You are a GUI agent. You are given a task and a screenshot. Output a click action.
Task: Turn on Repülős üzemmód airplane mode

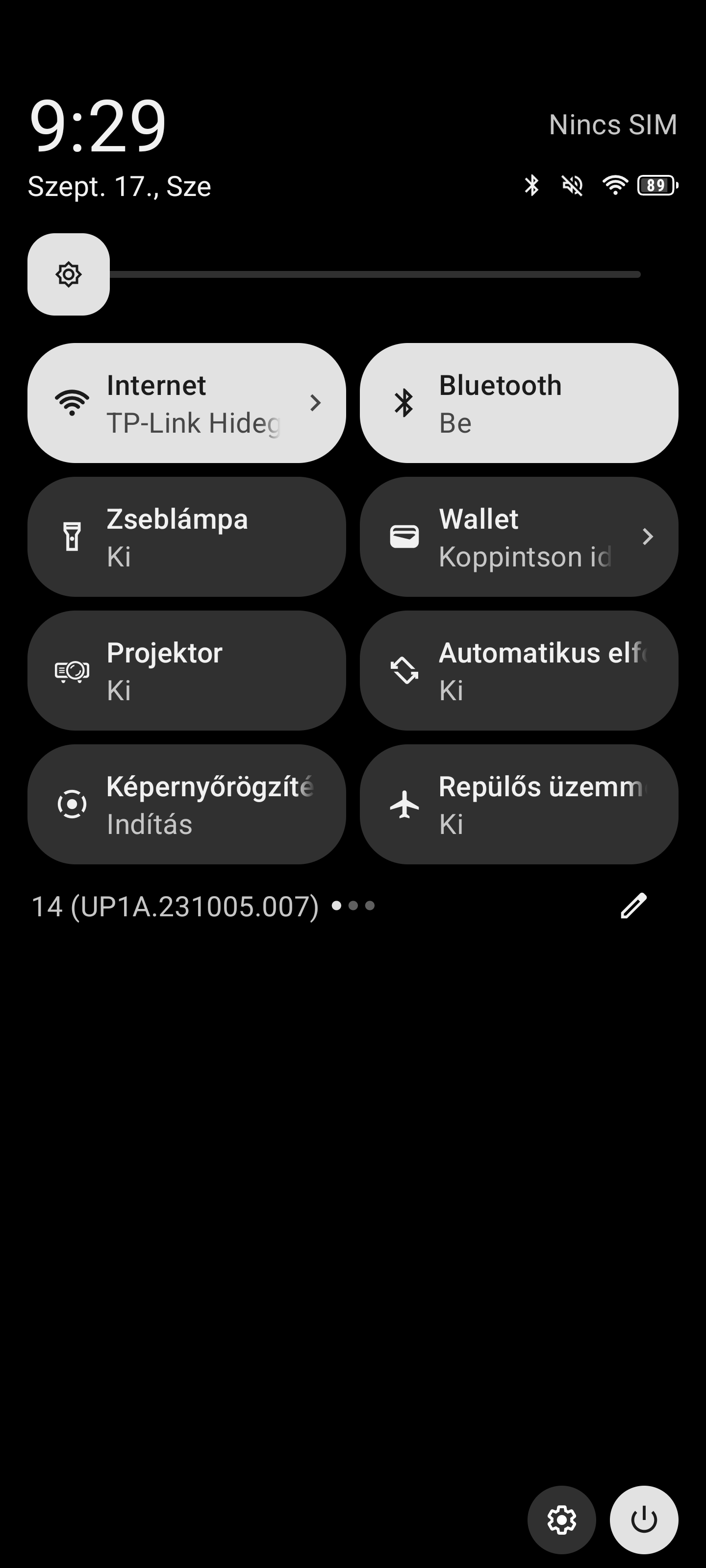point(518,804)
